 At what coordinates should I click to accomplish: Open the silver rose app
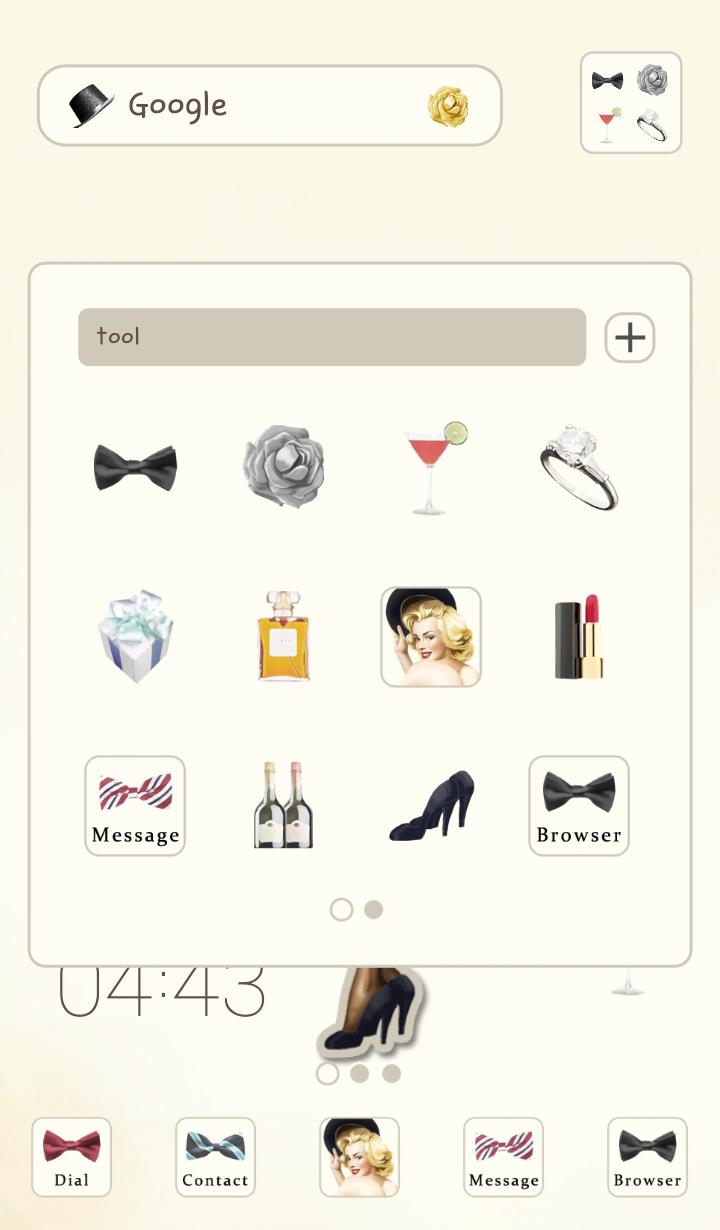284,466
